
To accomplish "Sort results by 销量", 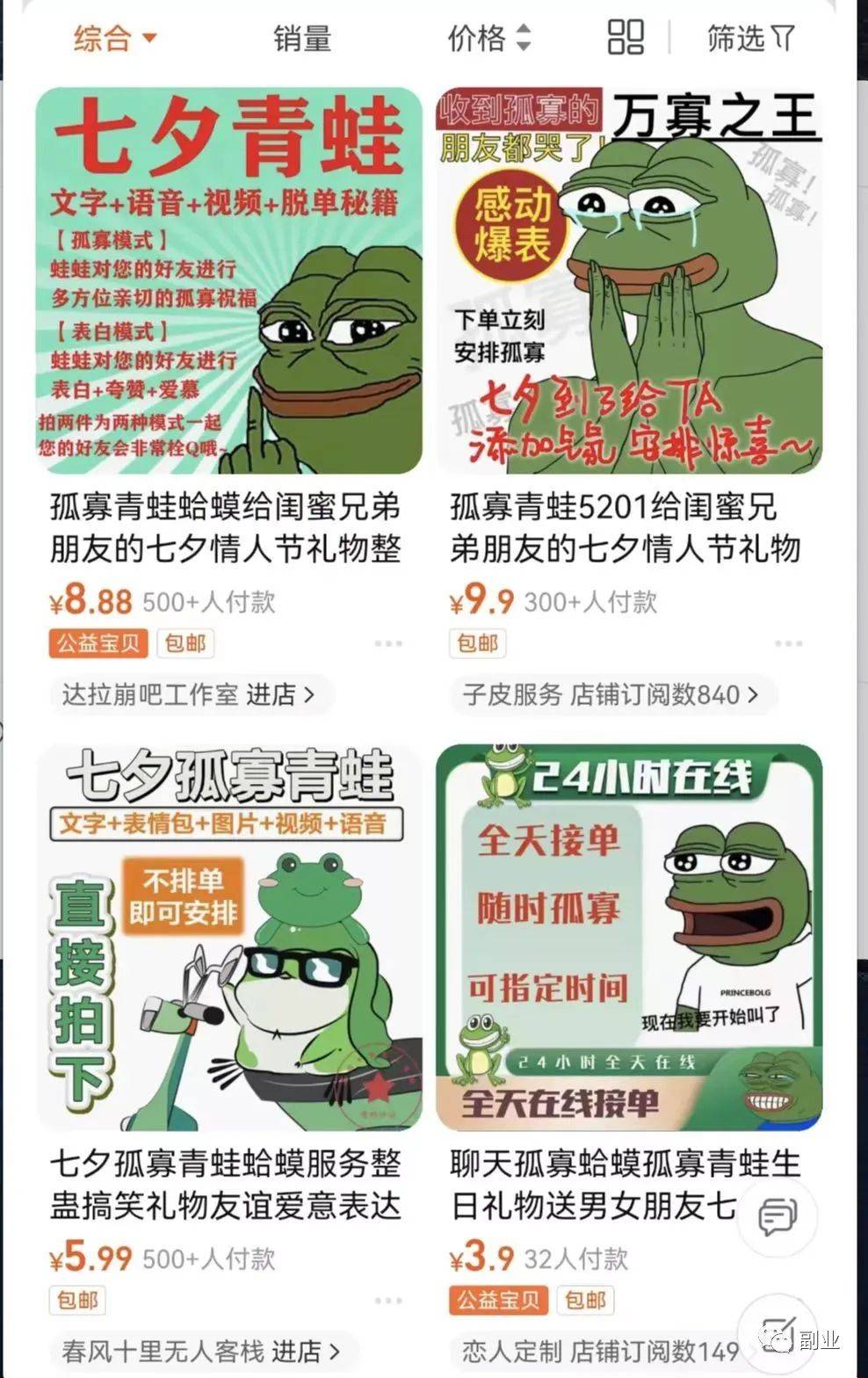I will 301,38.
